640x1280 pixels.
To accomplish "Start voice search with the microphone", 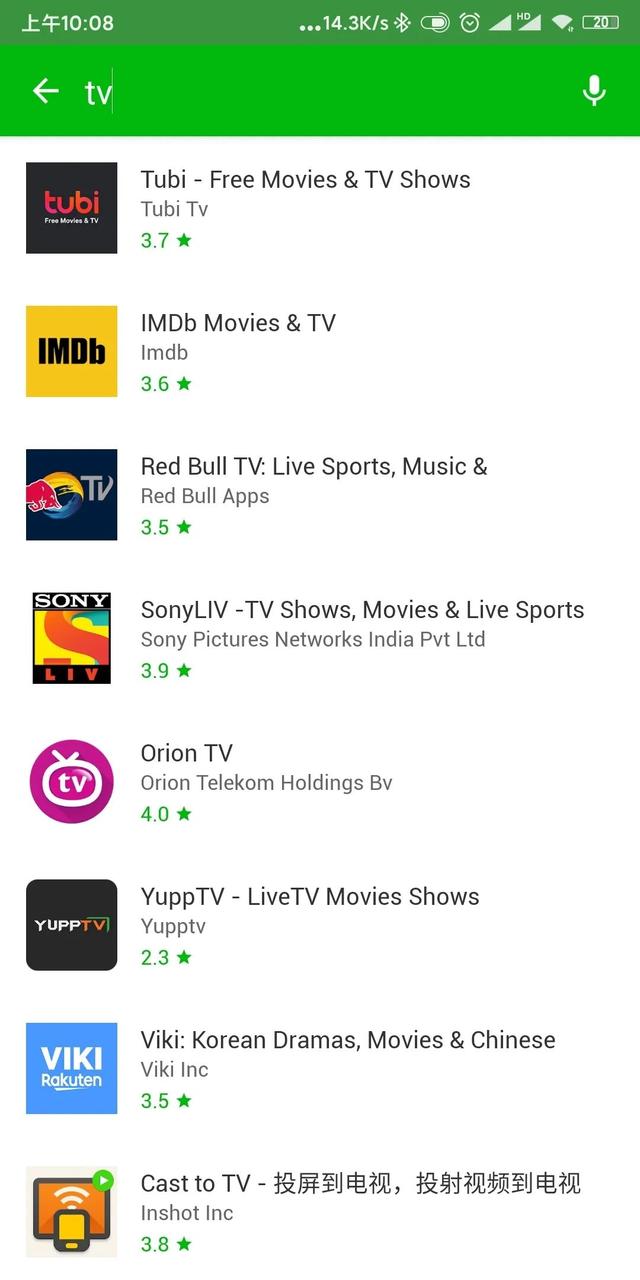I will pyautogui.click(x=594, y=91).
